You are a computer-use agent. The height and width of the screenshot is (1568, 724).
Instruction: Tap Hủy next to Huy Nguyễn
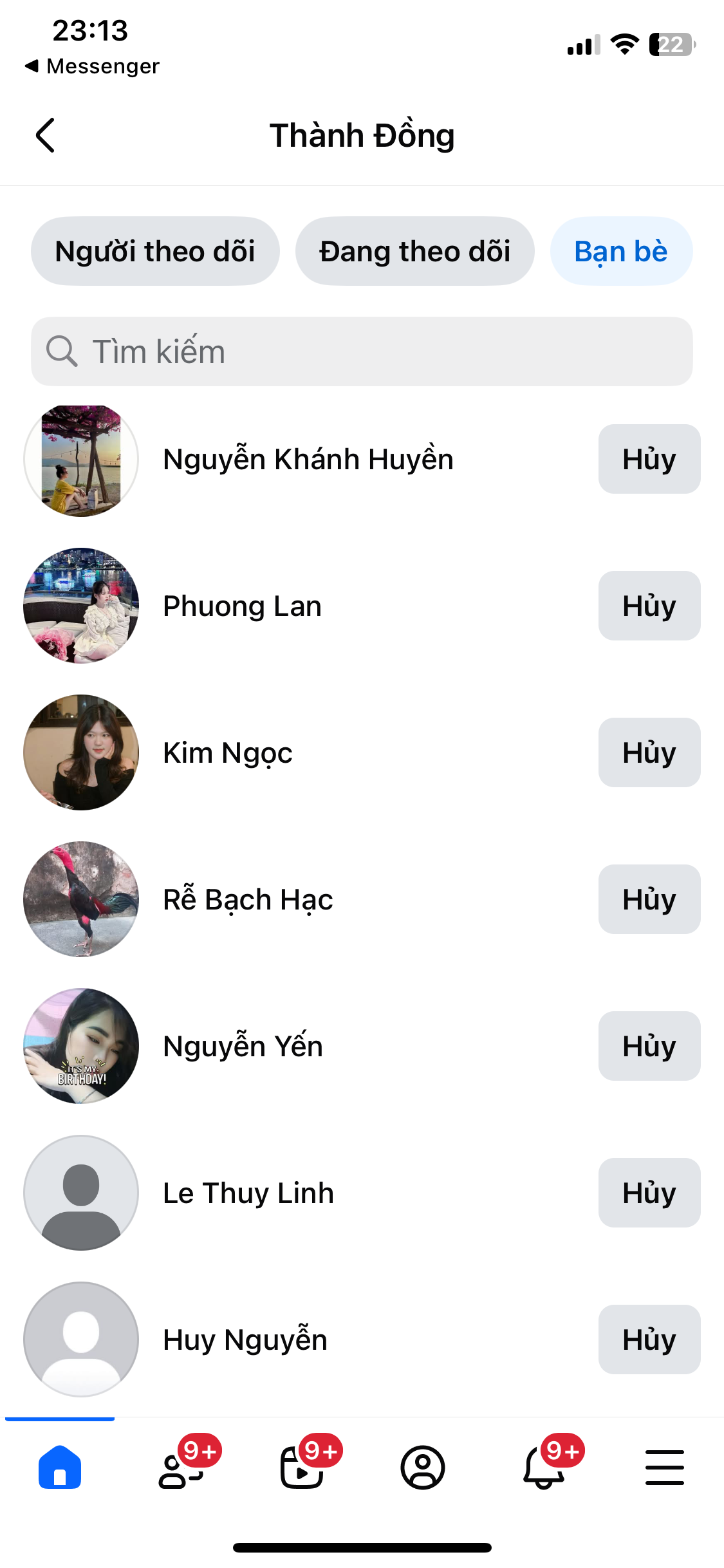pos(649,1339)
